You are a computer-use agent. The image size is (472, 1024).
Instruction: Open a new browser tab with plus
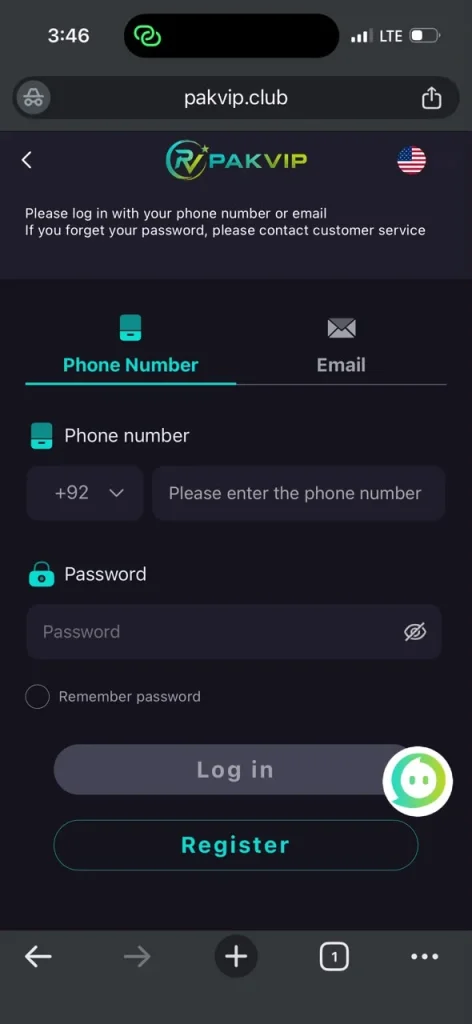[236, 957]
